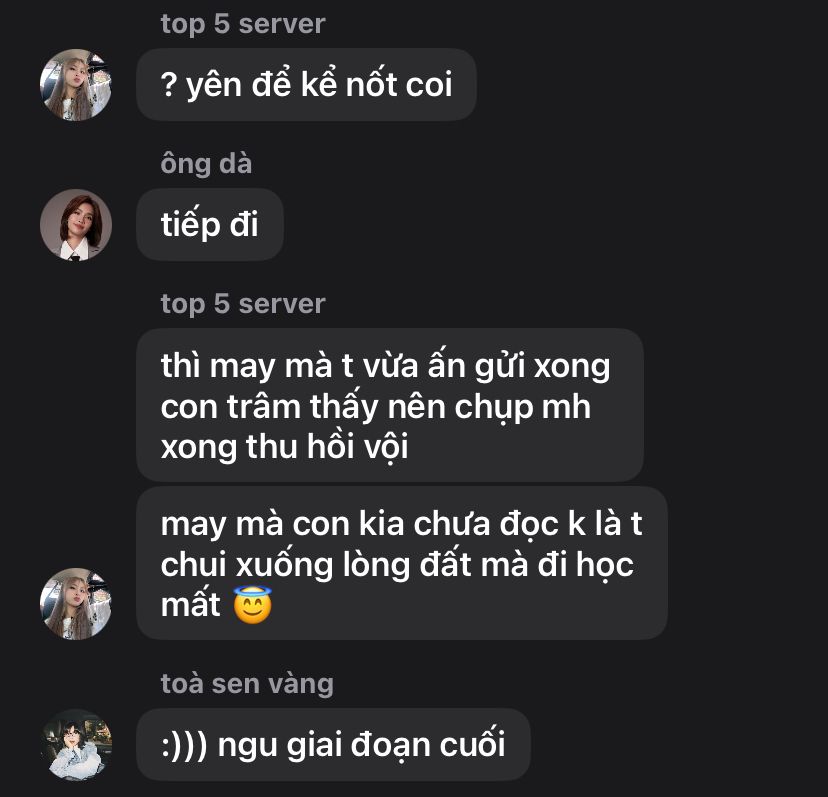The height and width of the screenshot is (797, 828).
Task: Tap avatar beside "? yên để kể nốt coi"
Action: [76, 85]
